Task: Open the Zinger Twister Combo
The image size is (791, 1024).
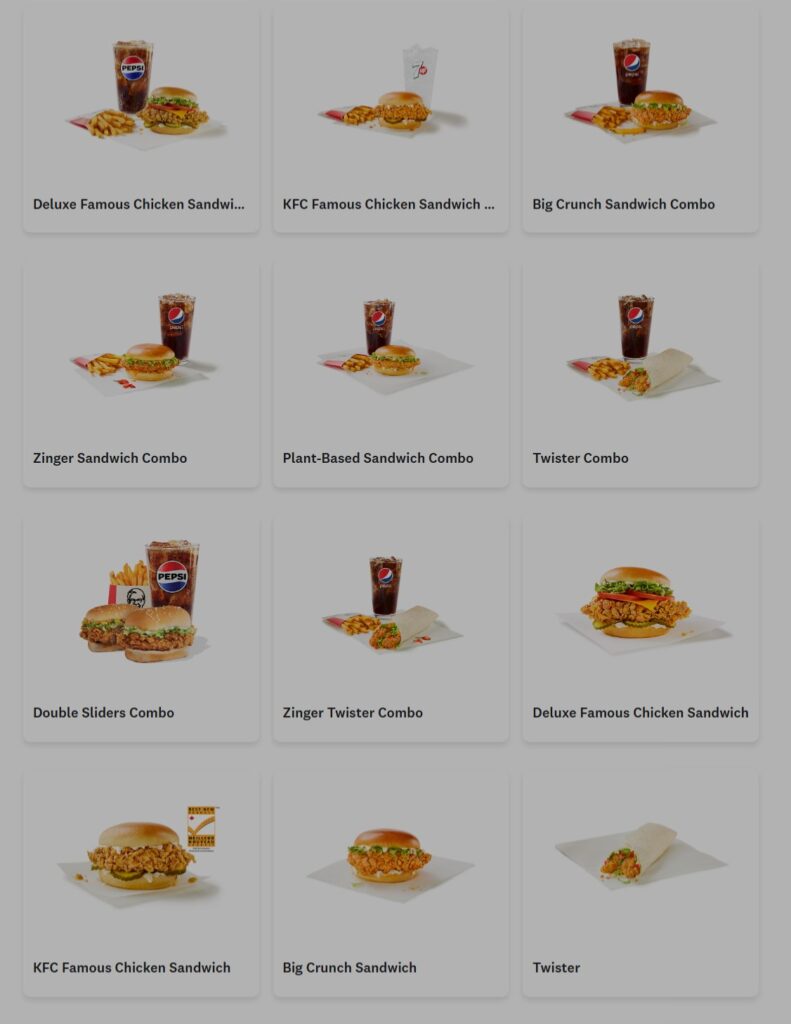Action: coord(390,630)
